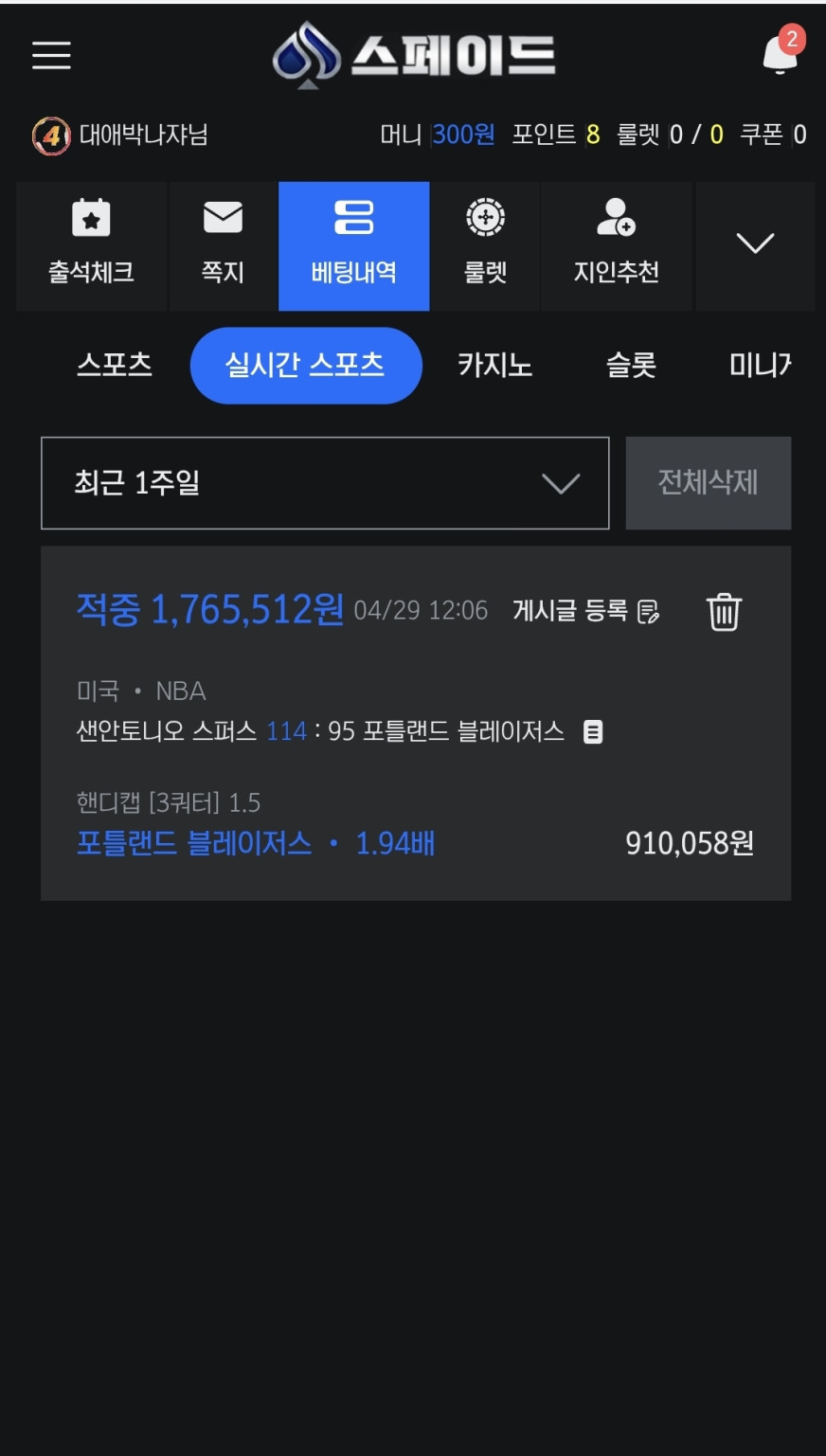
Task: Open 지인추천 referral page
Action: pos(616,245)
